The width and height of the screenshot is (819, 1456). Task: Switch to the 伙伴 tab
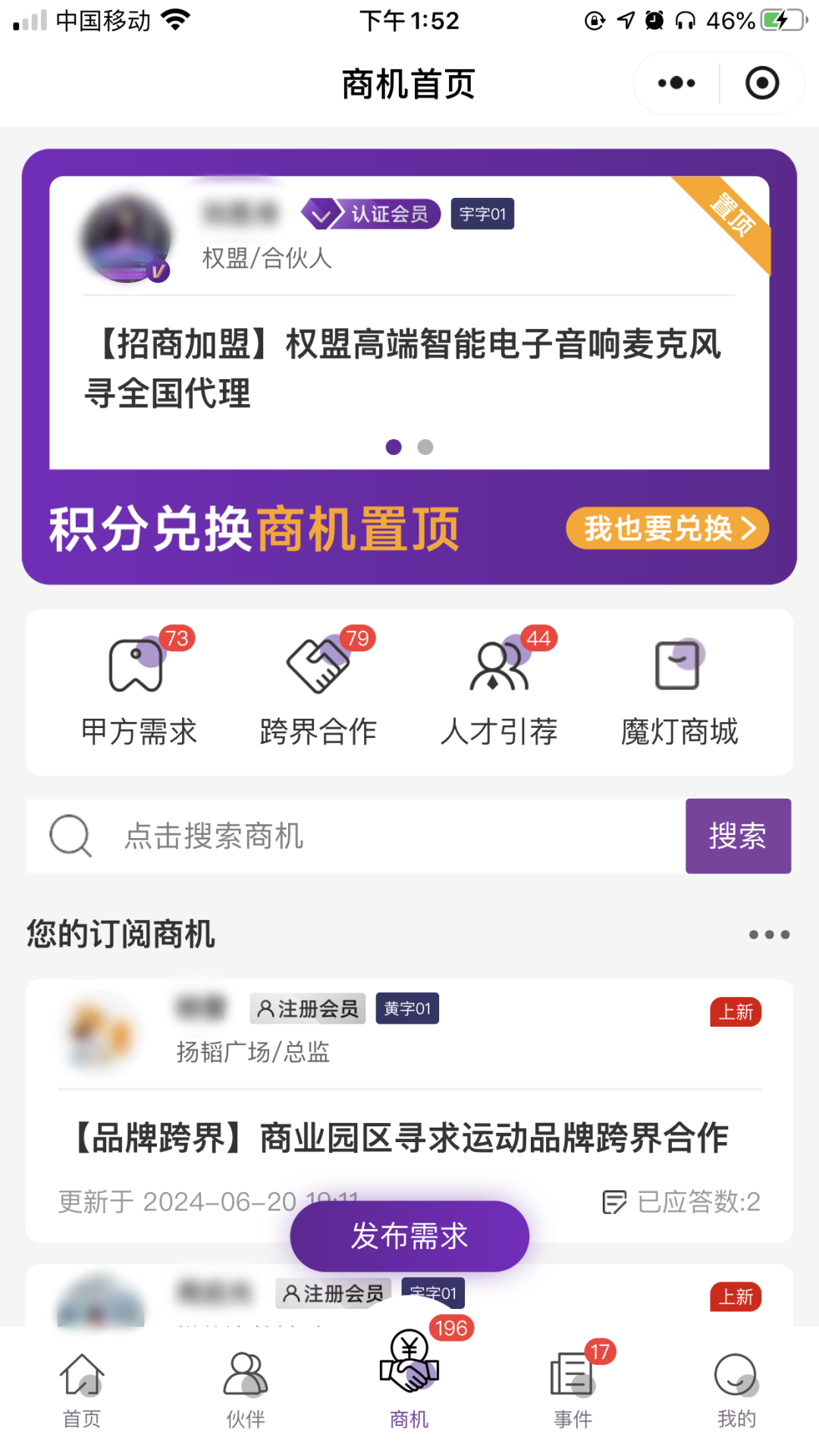246,1392
